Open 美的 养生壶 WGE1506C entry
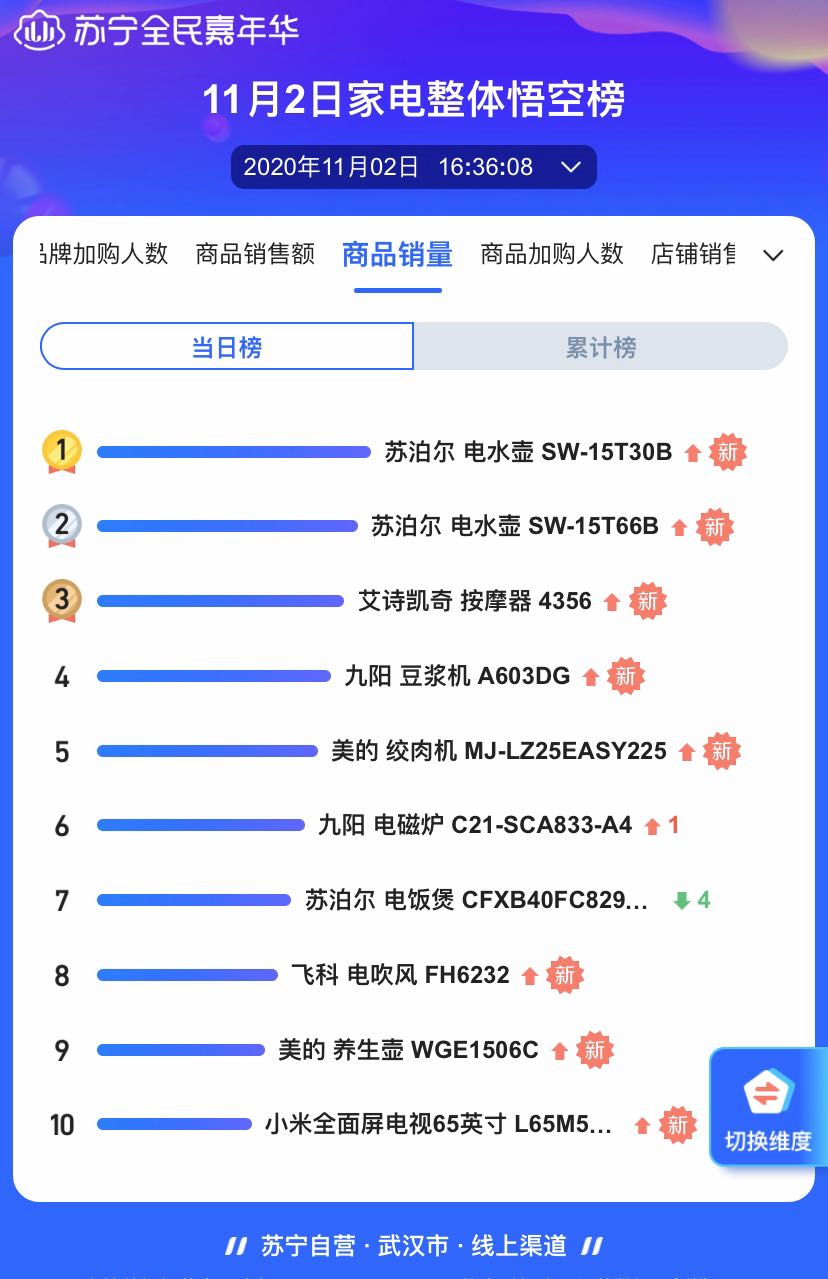 point(408,1050)
